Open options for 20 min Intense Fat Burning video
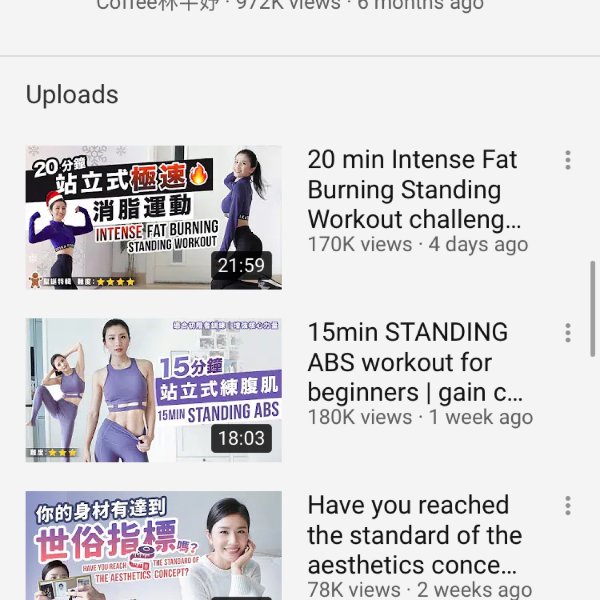This screenshot has width=600, height=600. pyautogui.click(x=567, y=160)
